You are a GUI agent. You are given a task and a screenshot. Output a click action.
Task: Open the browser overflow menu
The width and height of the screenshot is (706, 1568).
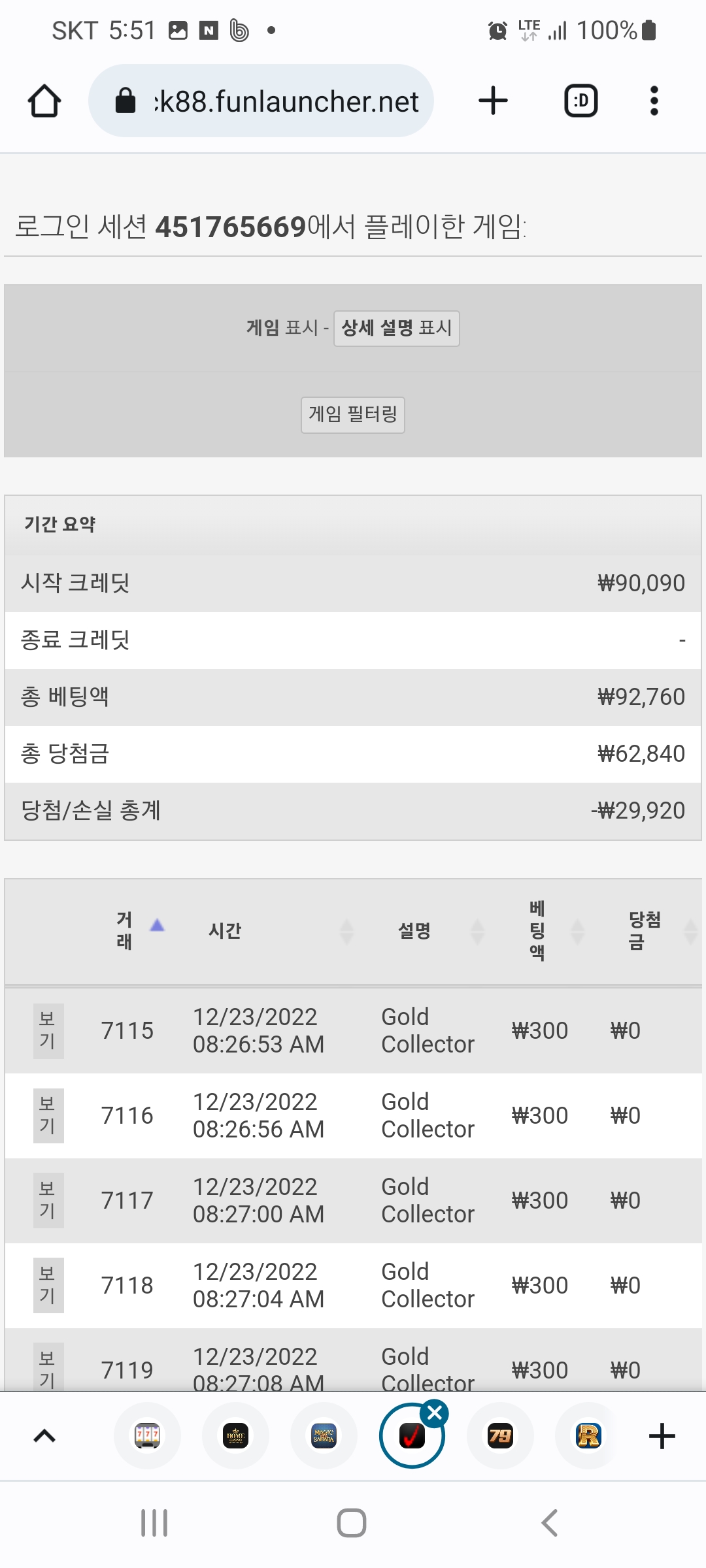654,101
